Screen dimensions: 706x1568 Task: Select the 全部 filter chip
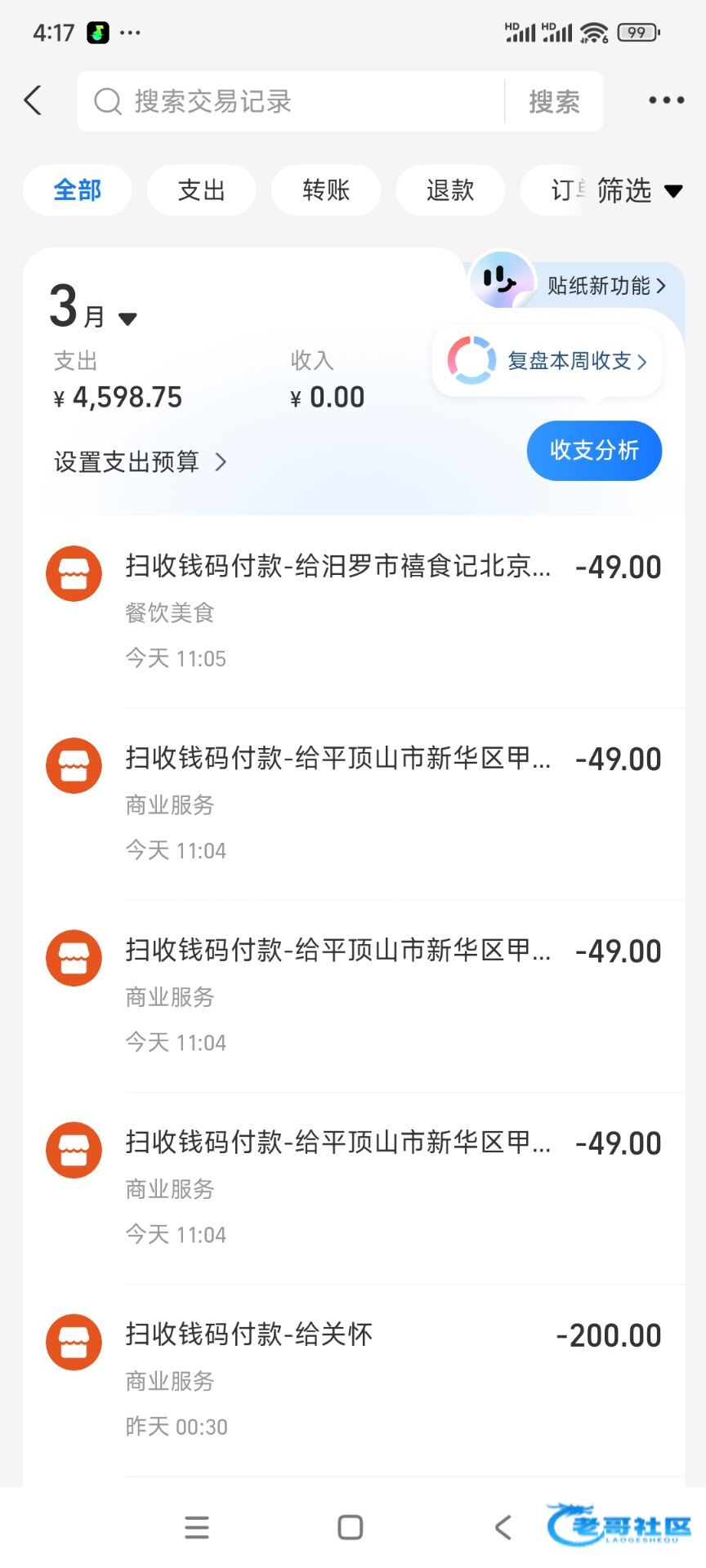click(78, 190)
